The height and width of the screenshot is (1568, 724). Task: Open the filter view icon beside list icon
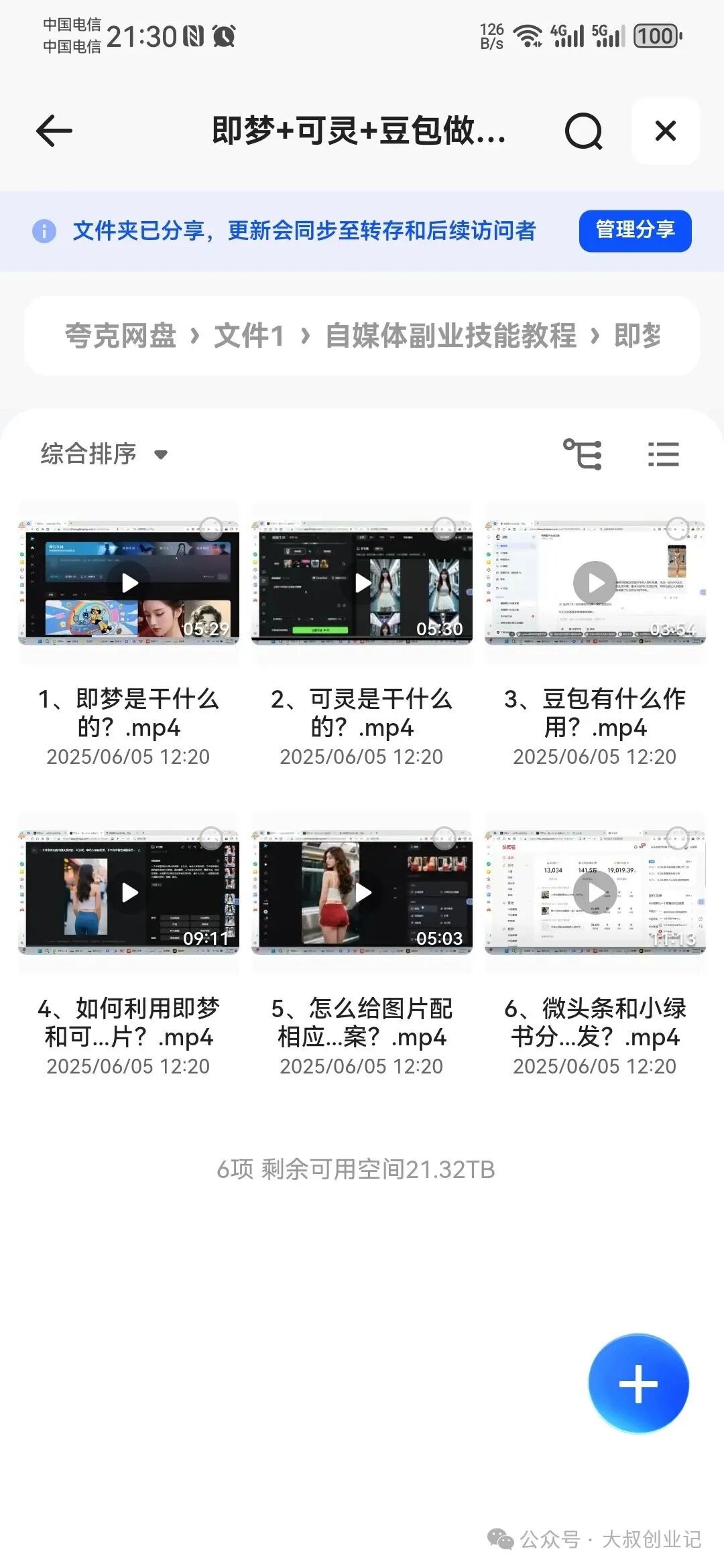585,454
